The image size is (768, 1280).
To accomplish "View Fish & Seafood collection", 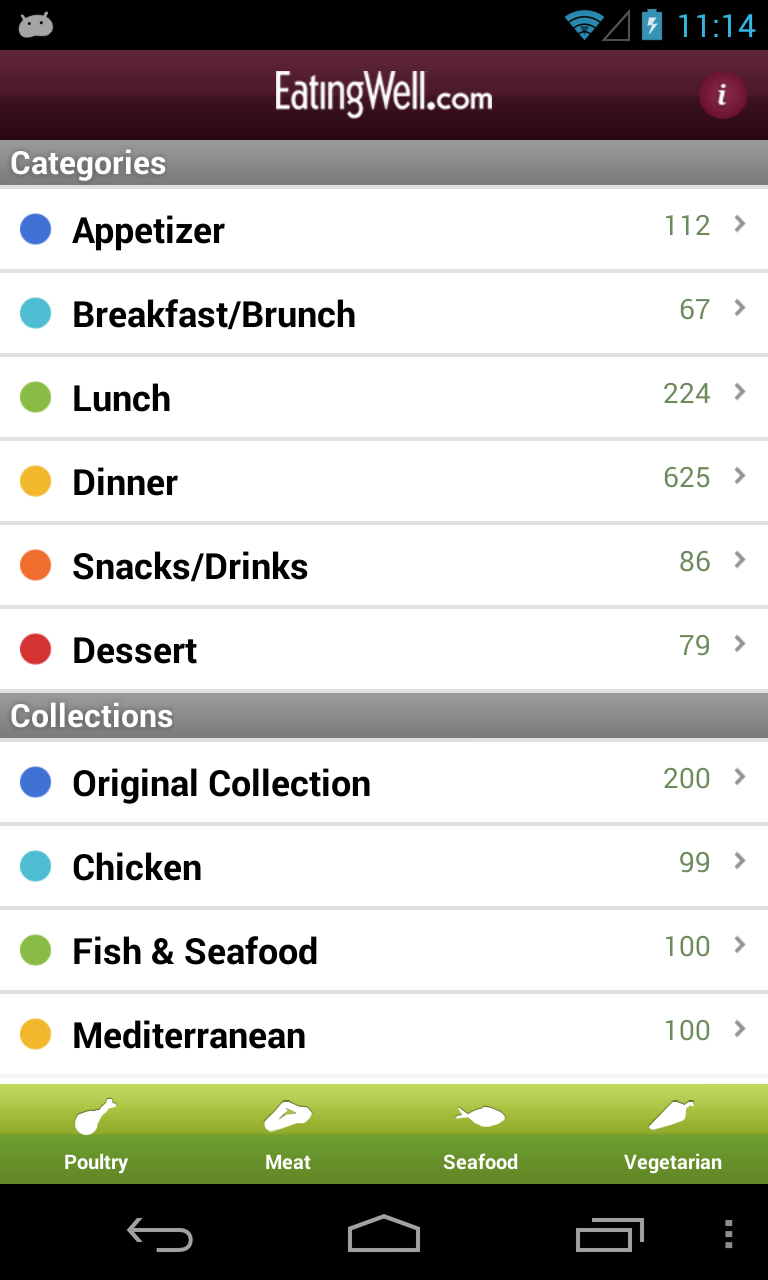I will (x=384, y=950).
